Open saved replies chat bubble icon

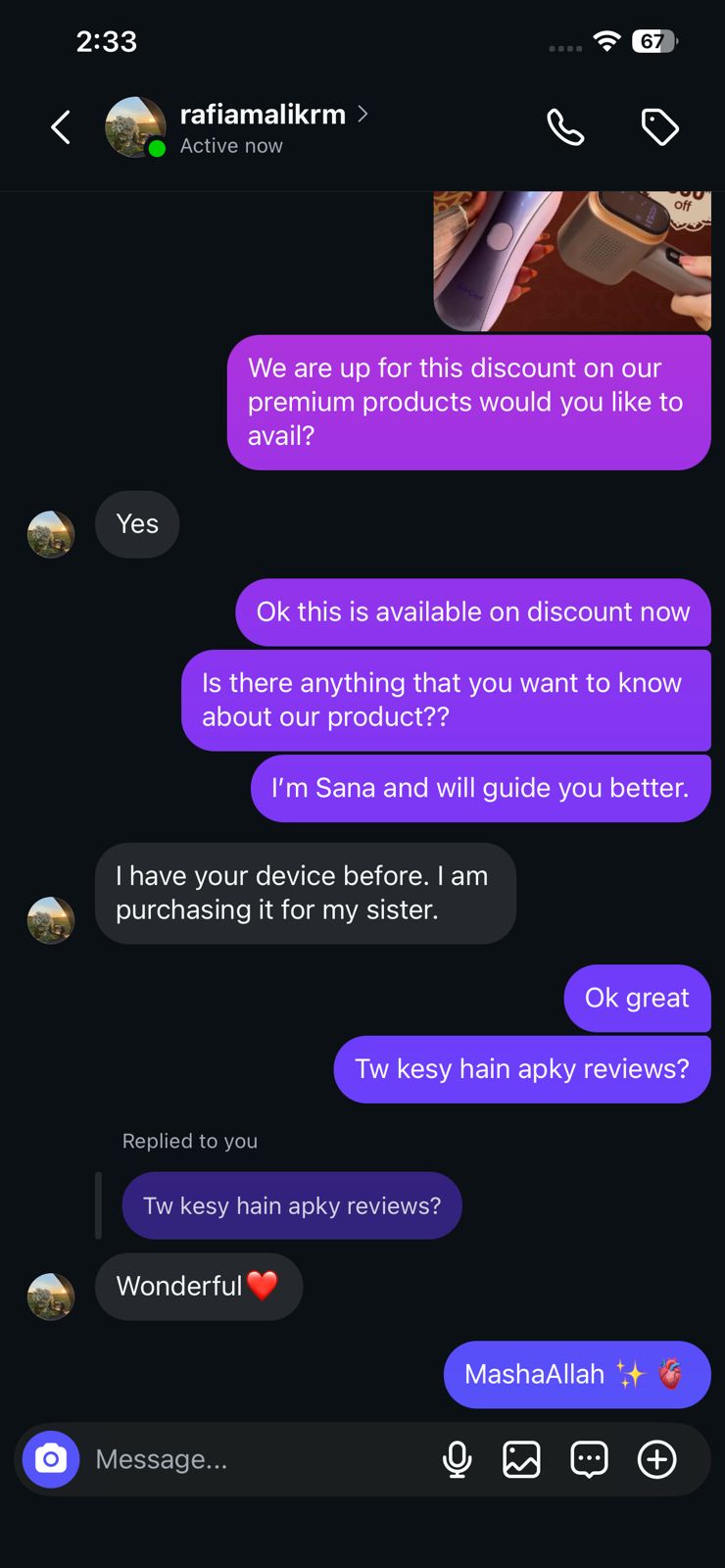click(589, 1459)
